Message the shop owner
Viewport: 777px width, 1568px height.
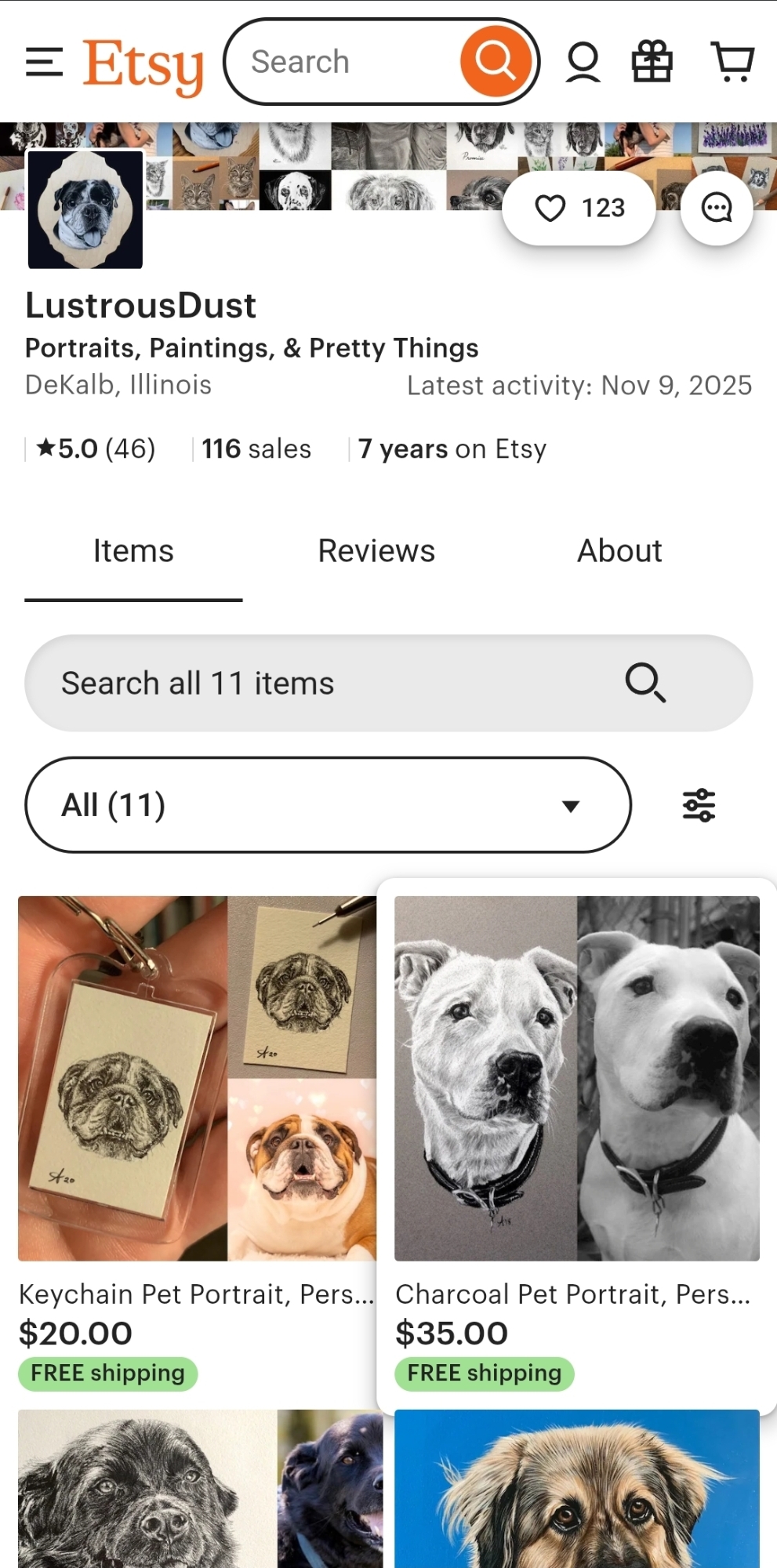point(717,209)
